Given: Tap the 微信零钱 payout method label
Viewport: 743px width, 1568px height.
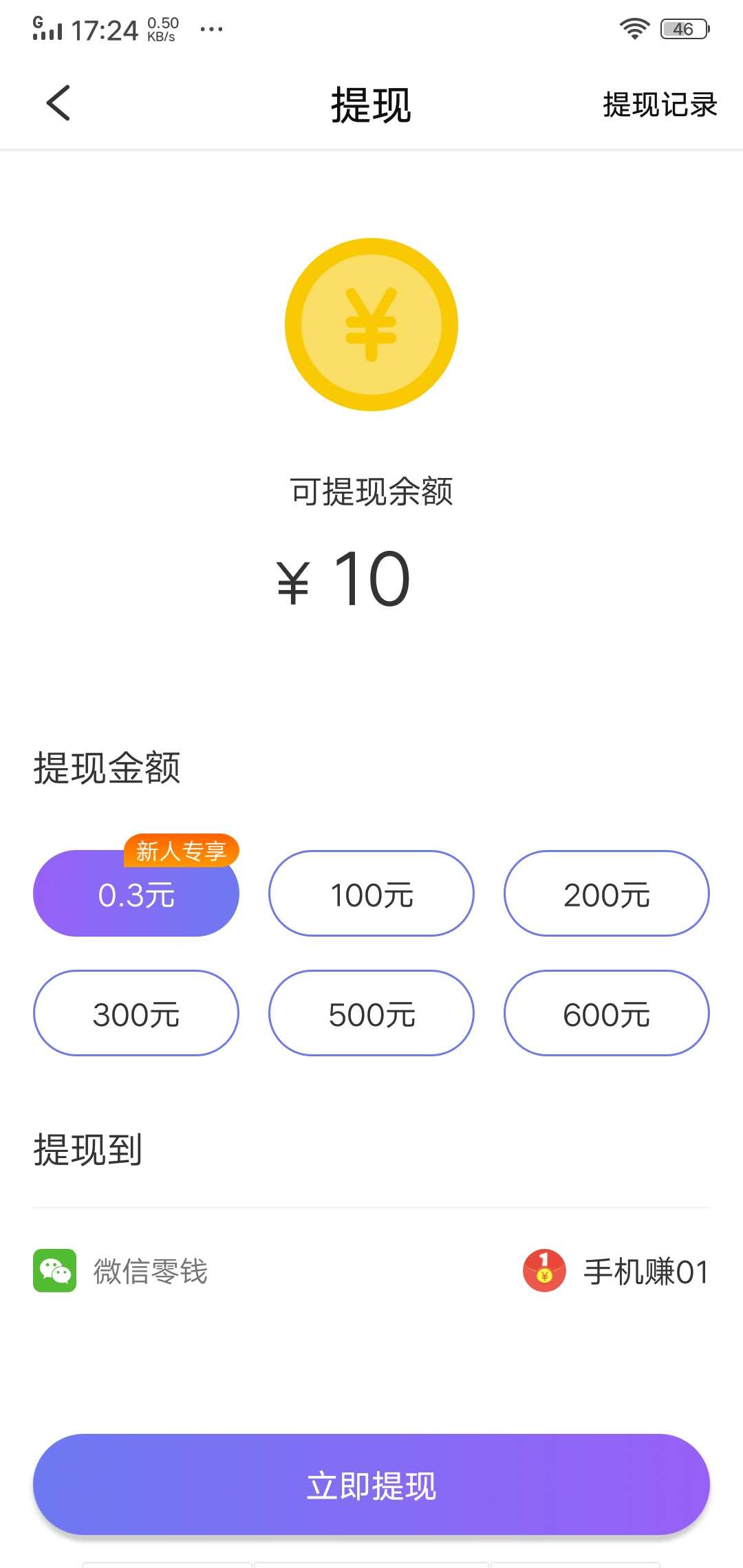Looking at the screenshot, I should pyautogui.click(x=151, y=1272).
